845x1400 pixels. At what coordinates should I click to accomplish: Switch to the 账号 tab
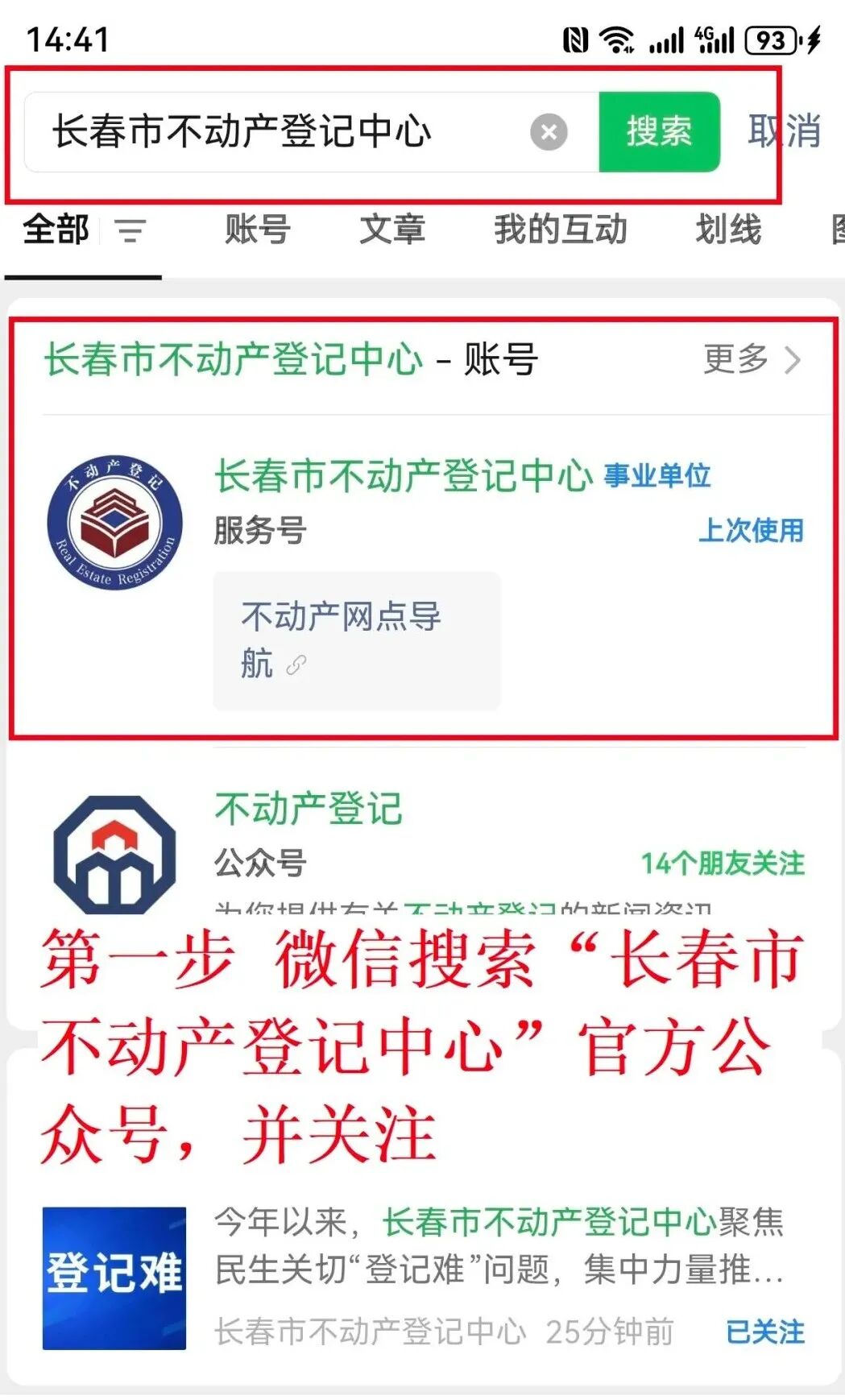257,230
